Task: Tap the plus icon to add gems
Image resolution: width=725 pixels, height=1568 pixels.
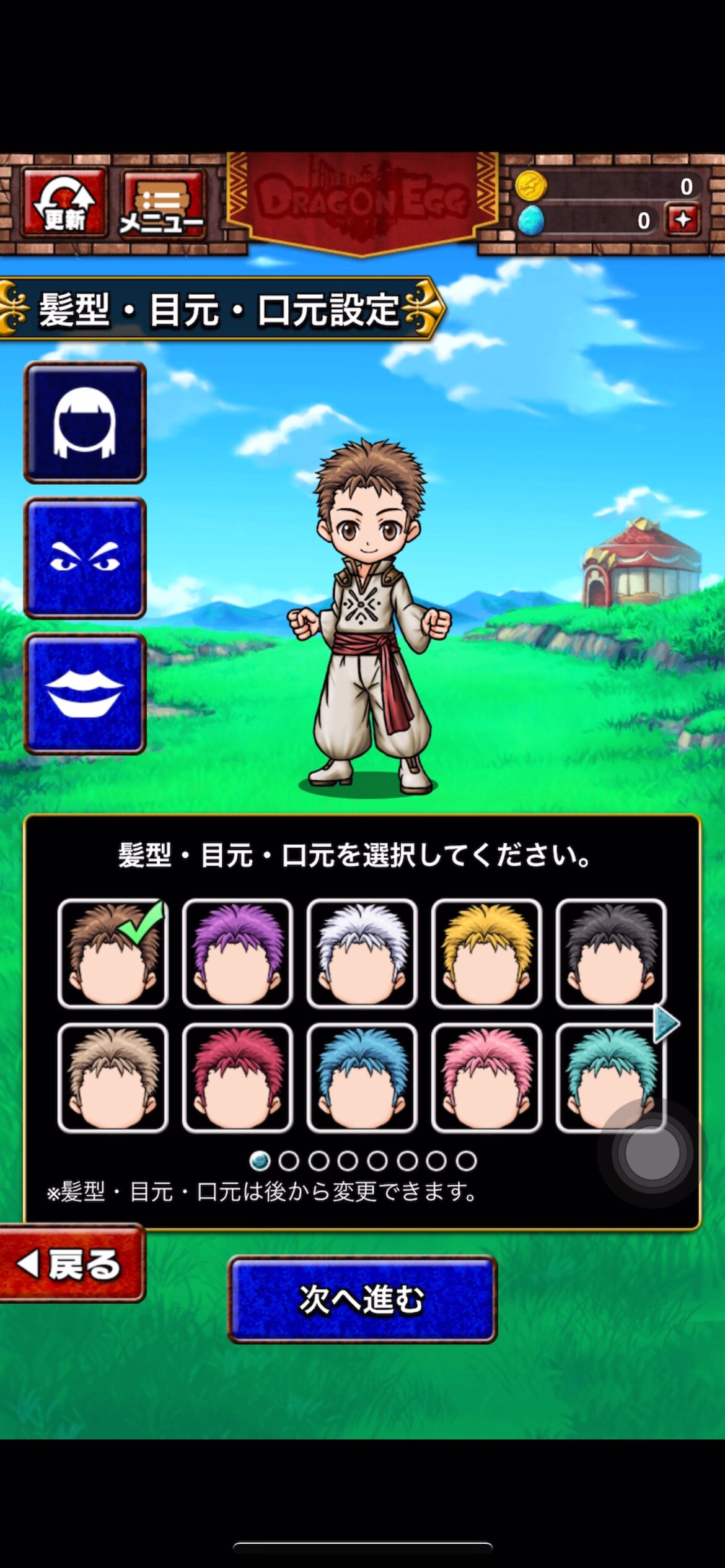Action: [682, 220]
